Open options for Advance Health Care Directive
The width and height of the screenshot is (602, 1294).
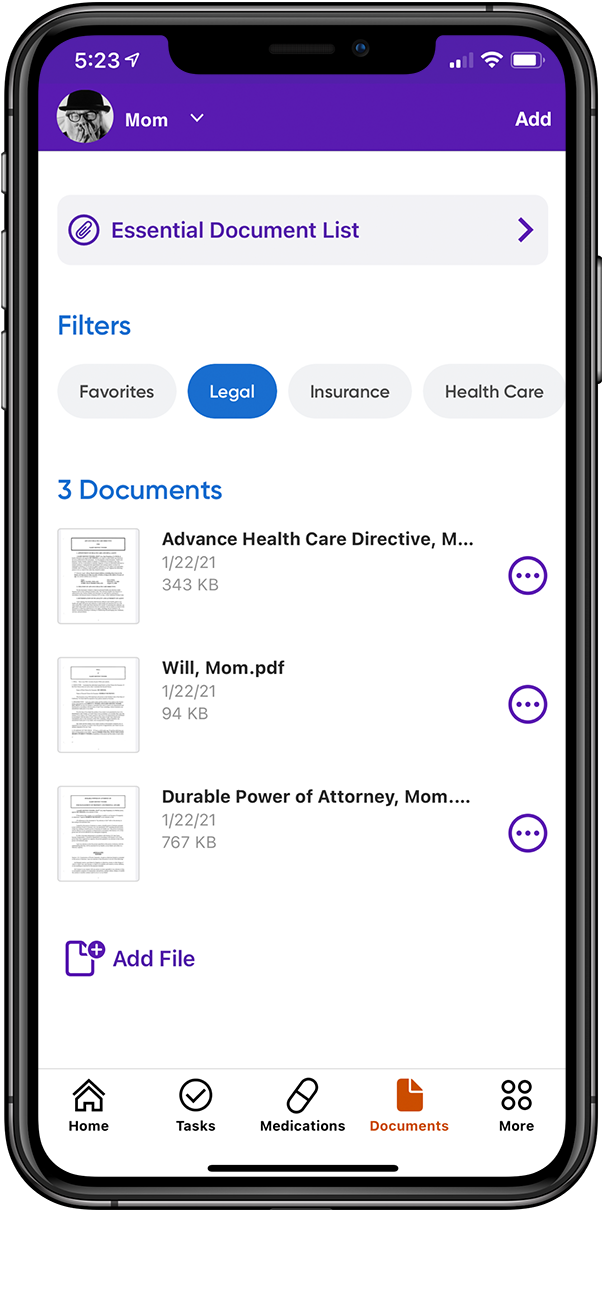[x=527, y=576]
